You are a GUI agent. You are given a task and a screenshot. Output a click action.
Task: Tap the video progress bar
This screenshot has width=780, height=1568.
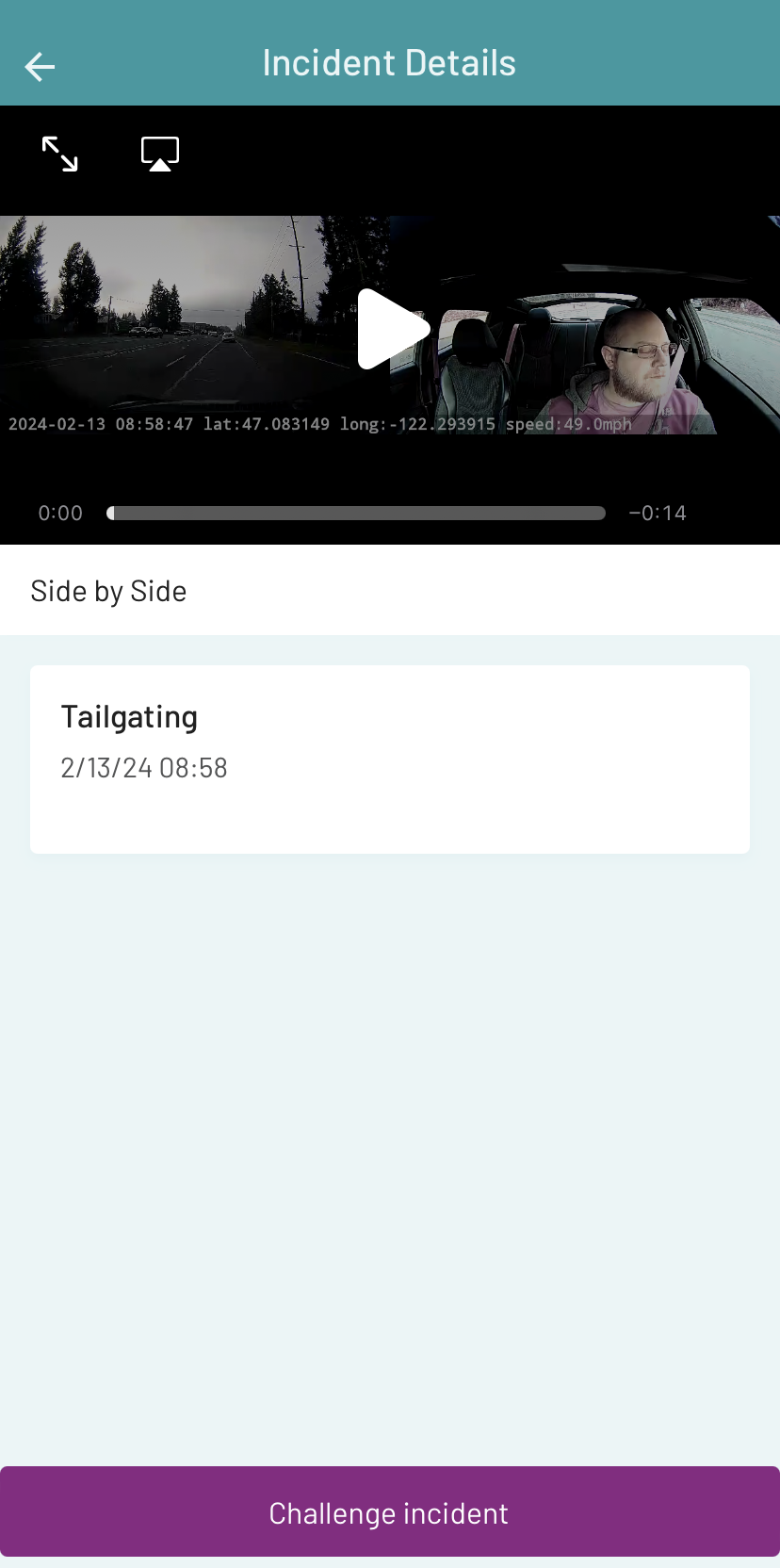click(356, 514)
